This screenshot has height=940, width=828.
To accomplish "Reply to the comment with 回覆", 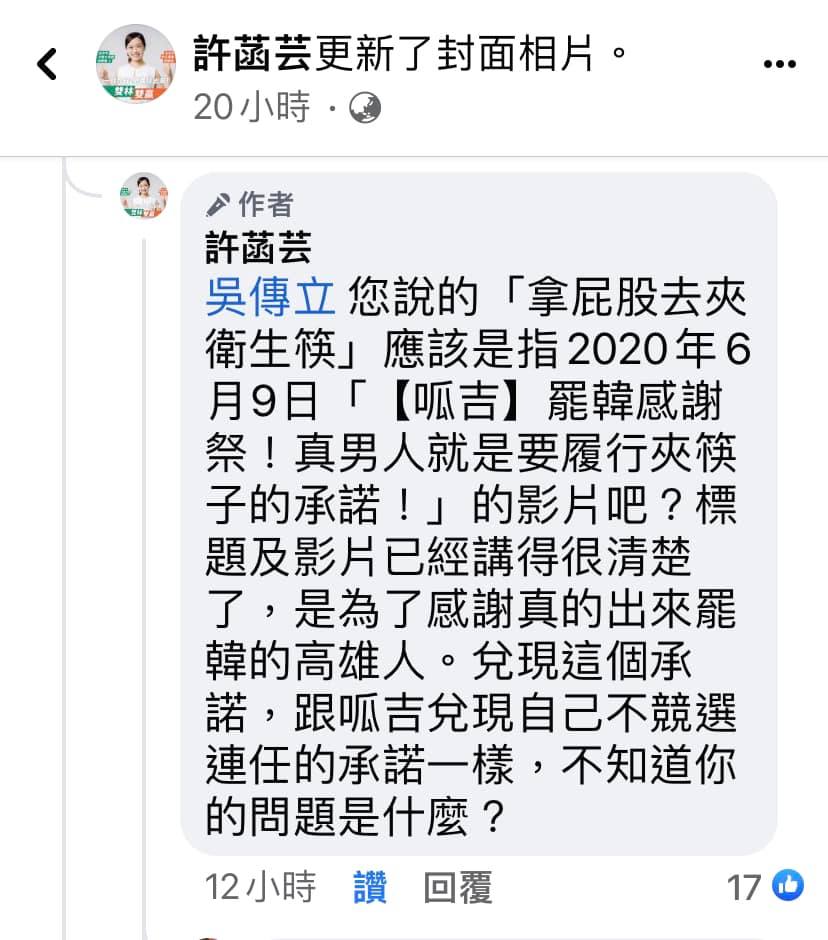I will click(x=458, y=887).
